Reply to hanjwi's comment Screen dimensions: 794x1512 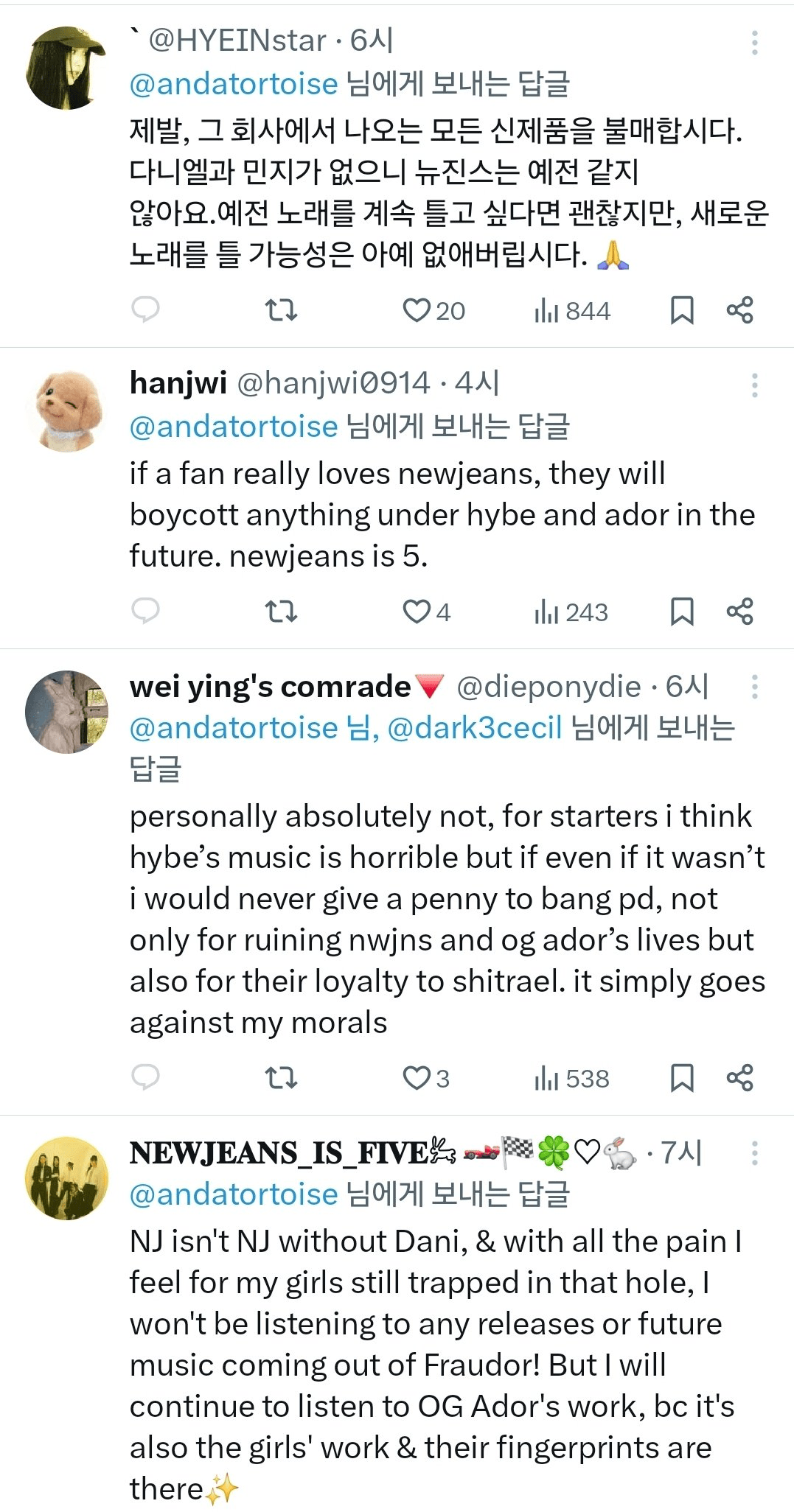point(145,611)
